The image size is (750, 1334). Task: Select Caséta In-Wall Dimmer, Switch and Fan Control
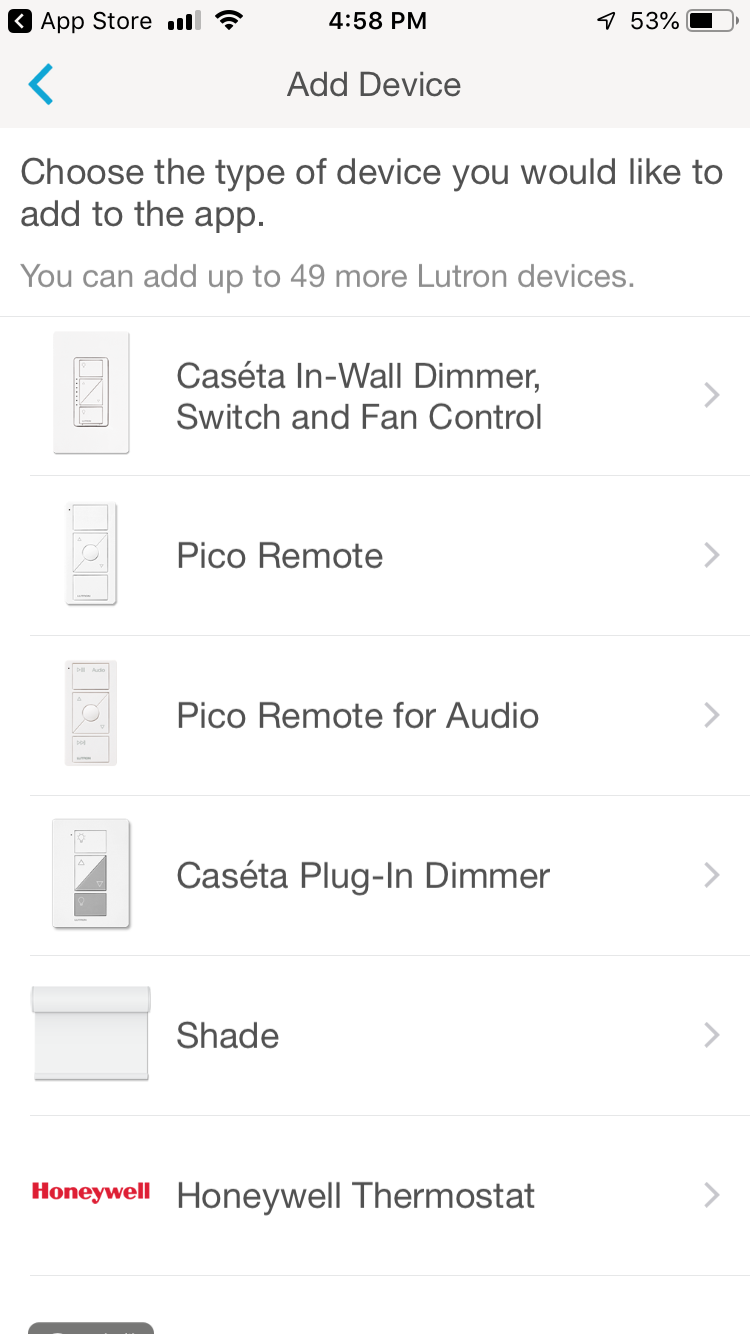(375, 396)
